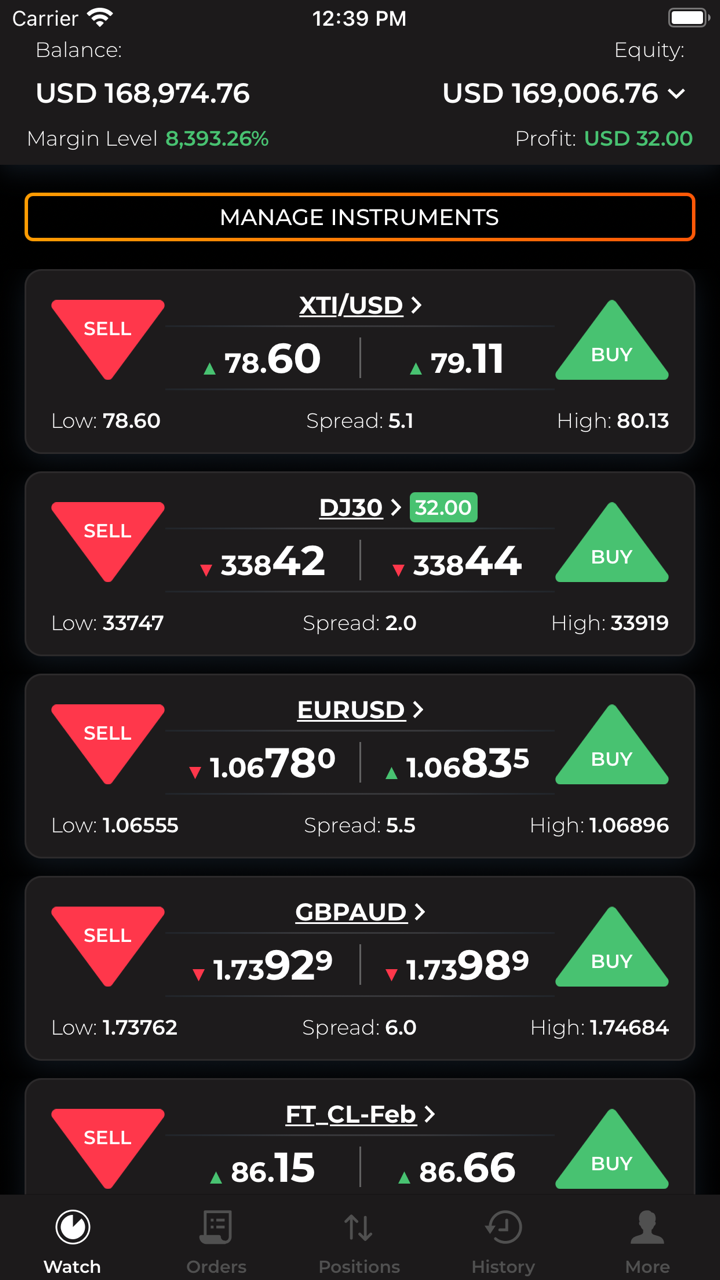720x1280 pixels.
Task: Open EURUSD instrument details
Action: tap(360, 710)
